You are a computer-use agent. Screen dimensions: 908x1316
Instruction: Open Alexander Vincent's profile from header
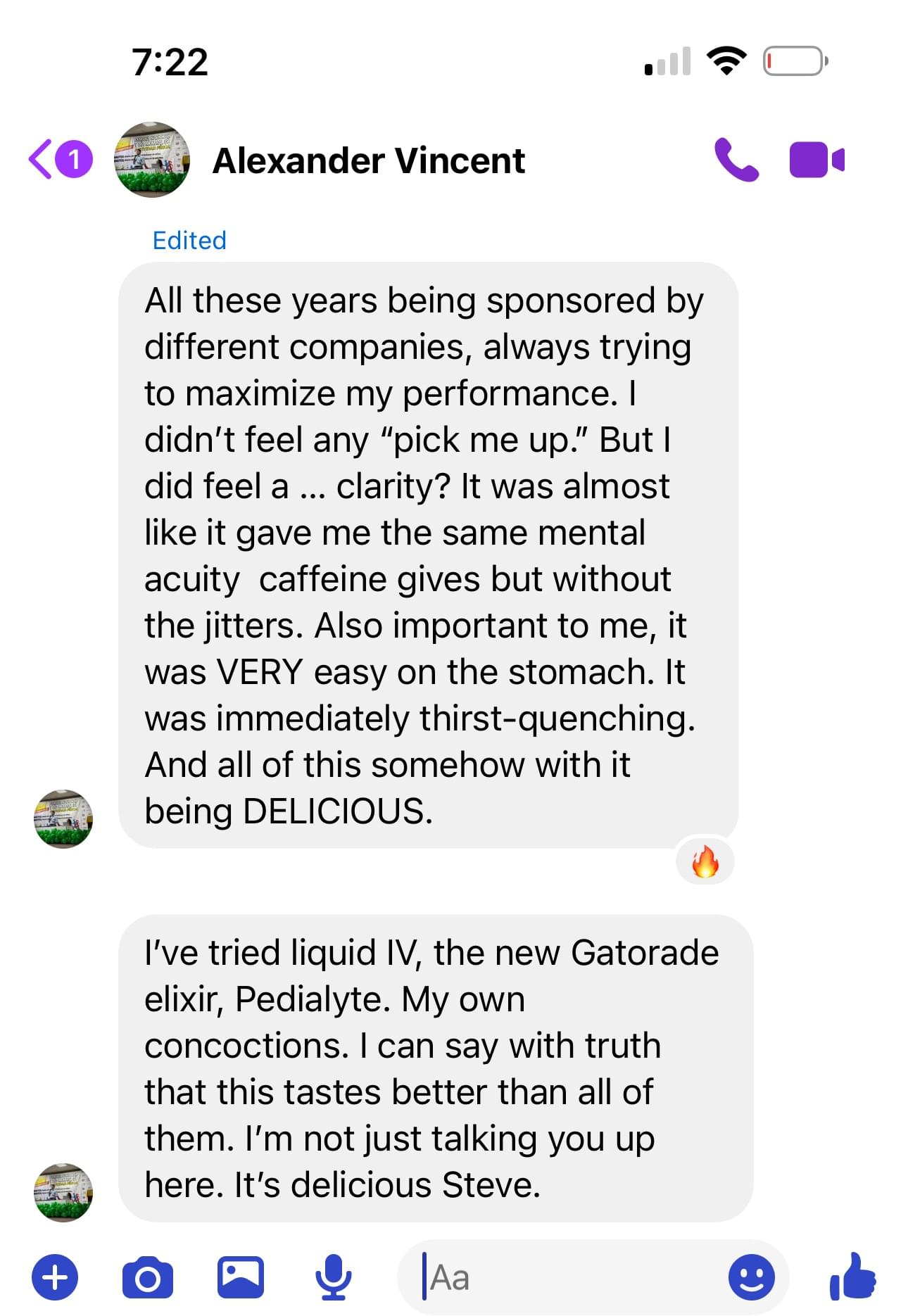tap(368, 161)
